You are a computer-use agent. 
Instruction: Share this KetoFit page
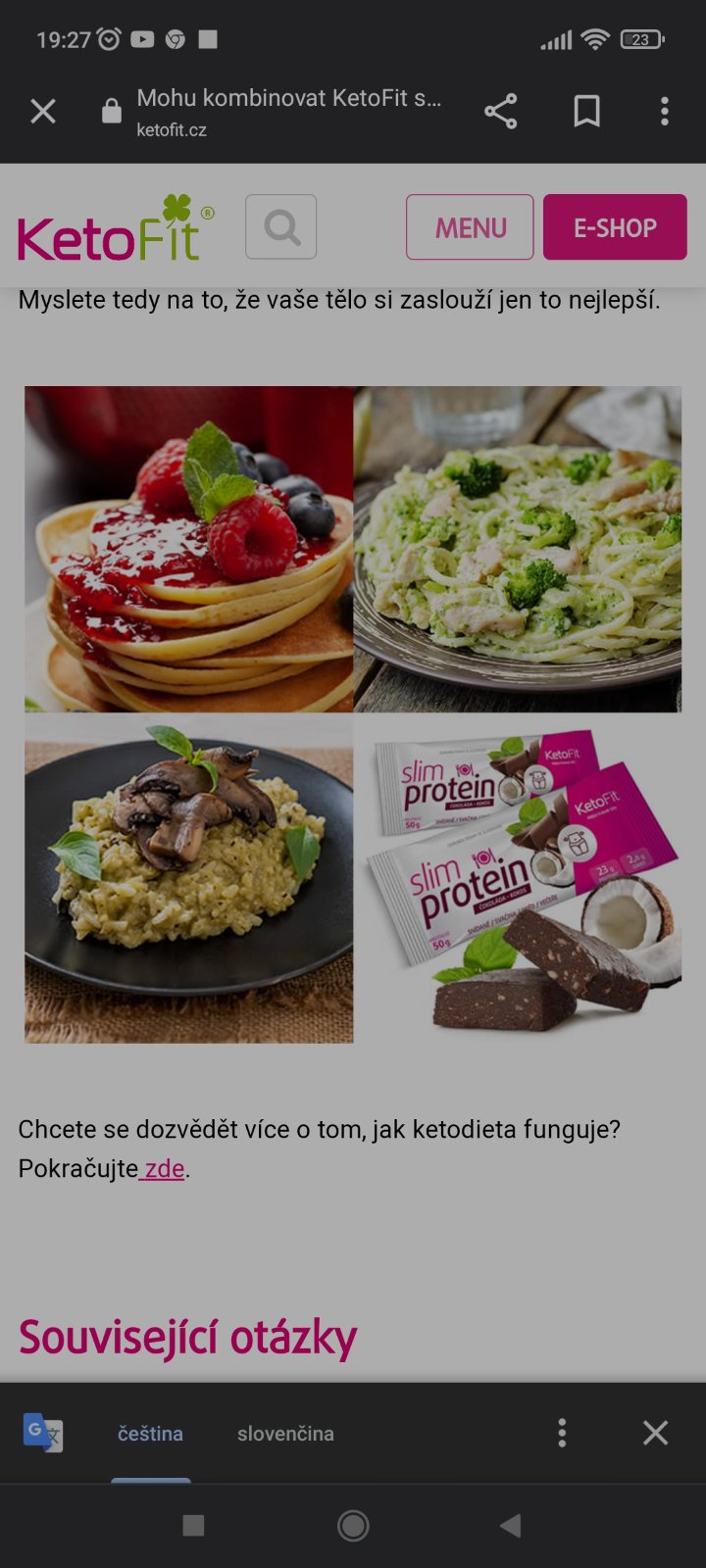(x=500, y=112)
